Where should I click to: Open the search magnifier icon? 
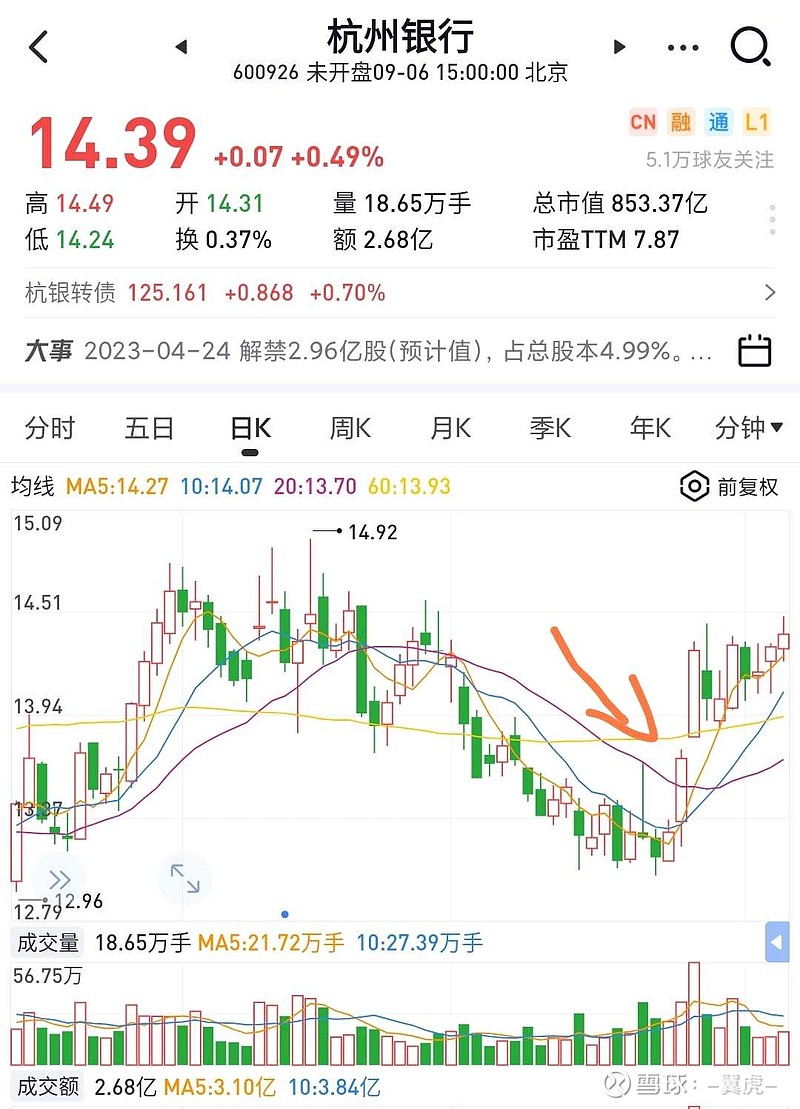750,46
